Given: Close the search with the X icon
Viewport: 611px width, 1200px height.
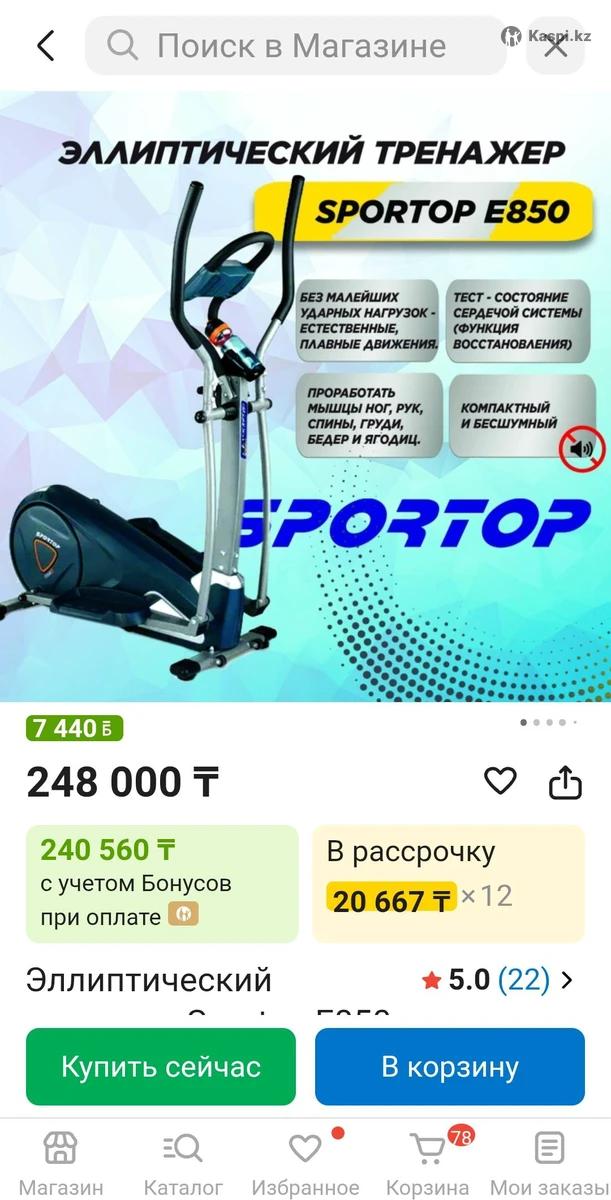Looking at the screenshot, I should click(555, 46).
